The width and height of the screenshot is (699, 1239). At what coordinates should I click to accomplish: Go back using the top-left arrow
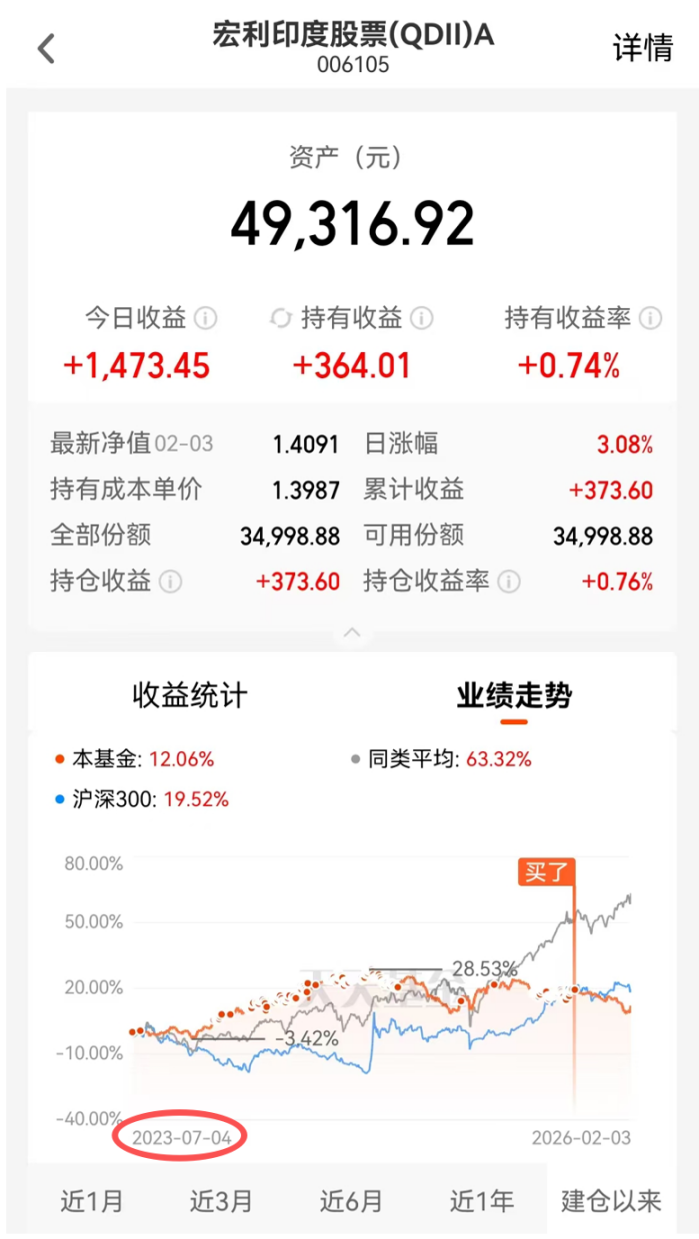[46, 48]
